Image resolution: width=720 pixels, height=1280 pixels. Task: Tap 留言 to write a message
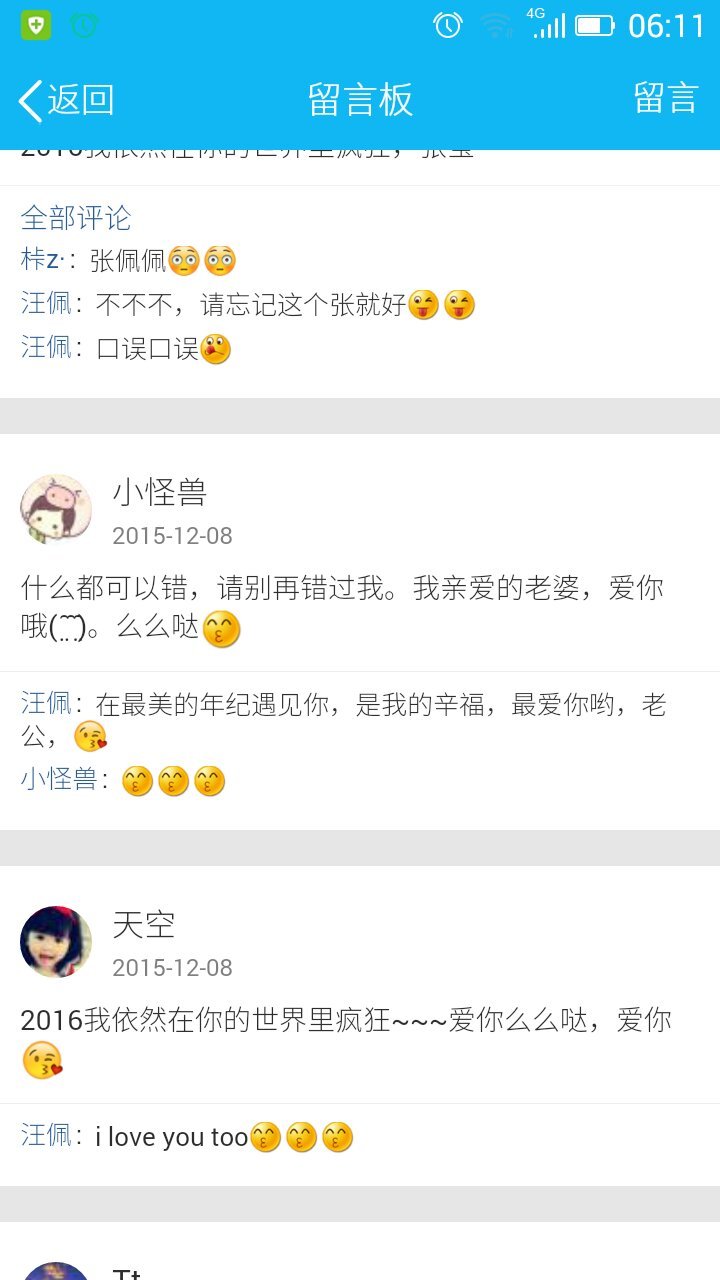pyautogui.click(x=665, y=98)
